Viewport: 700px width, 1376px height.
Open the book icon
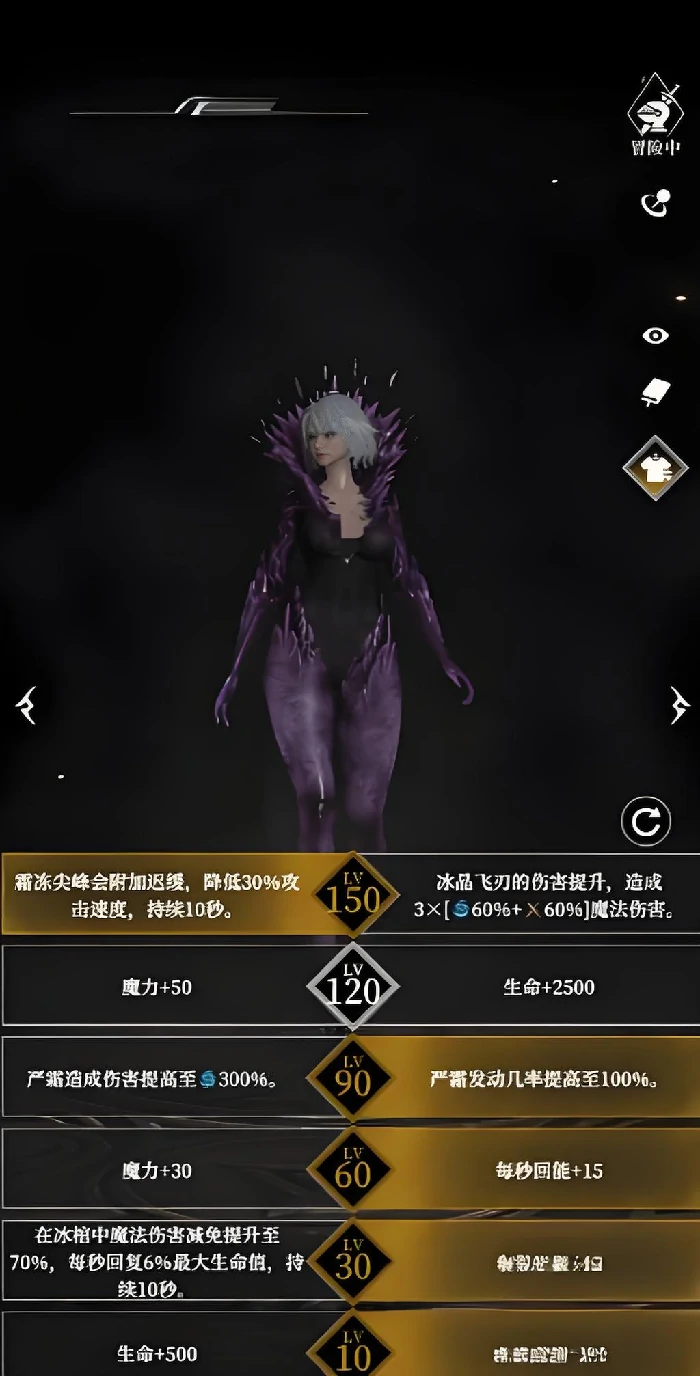point(655,392)
